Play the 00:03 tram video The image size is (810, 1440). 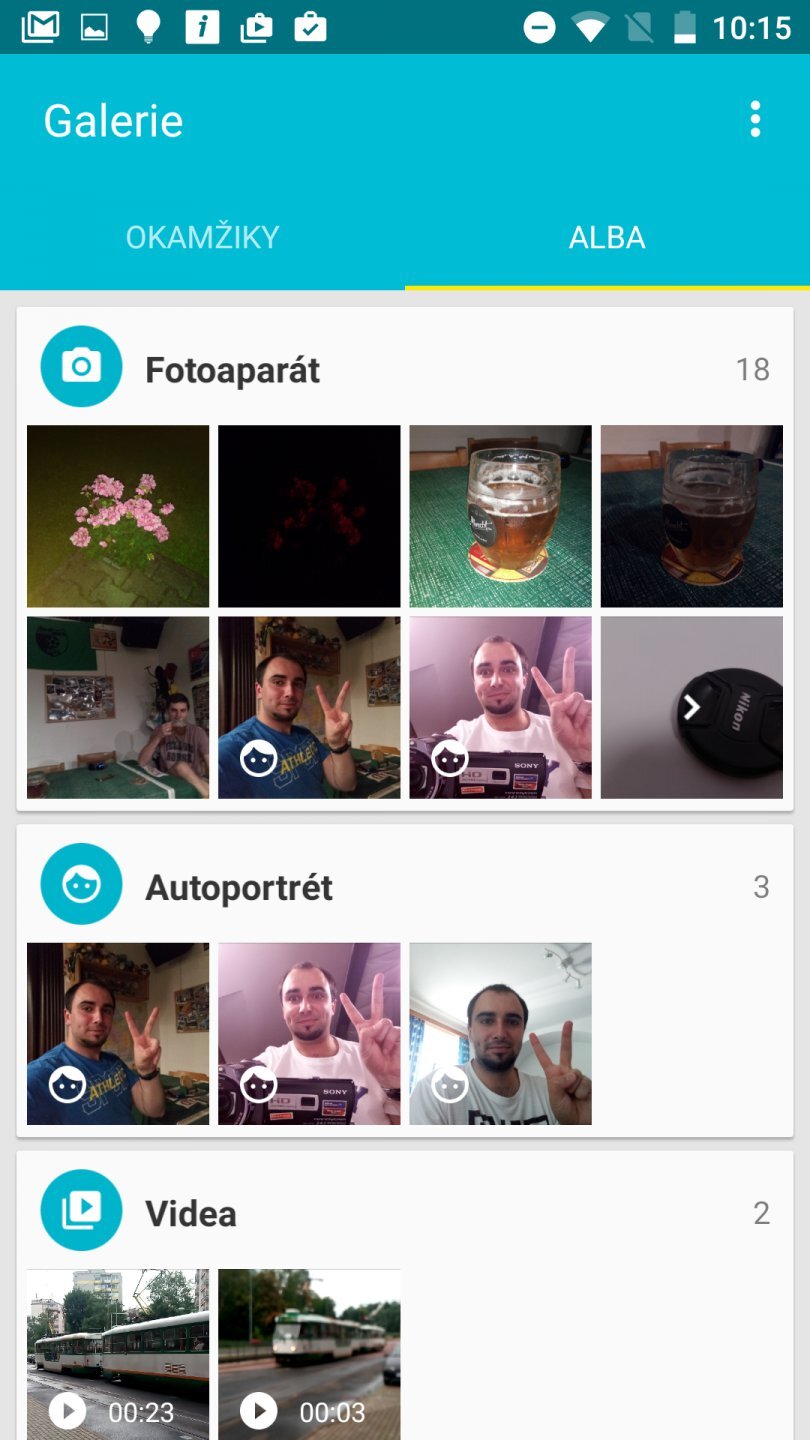[309, 1354]
